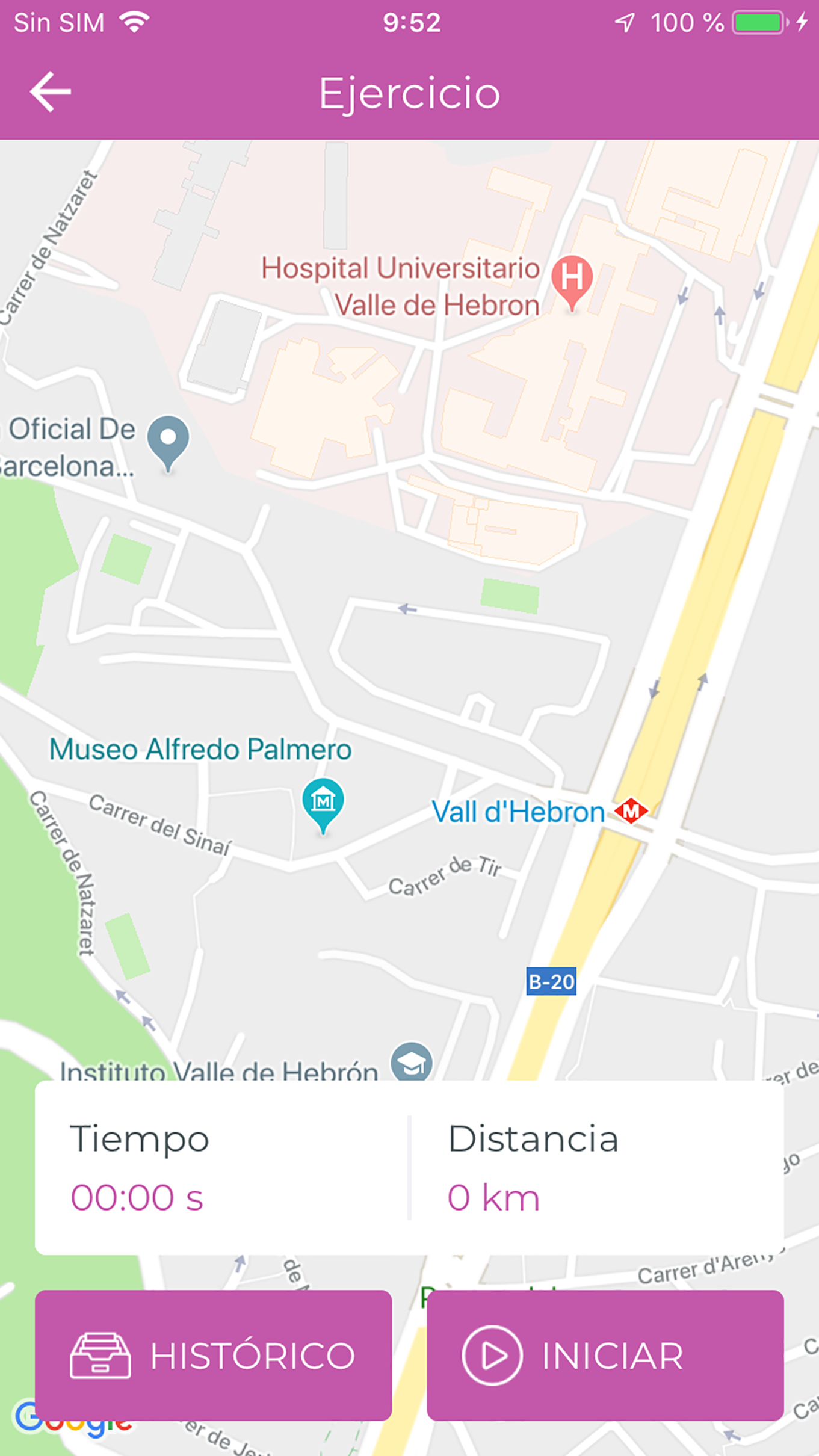Select the Instituto Valle de Hebrón marker

click(412, 1063)
